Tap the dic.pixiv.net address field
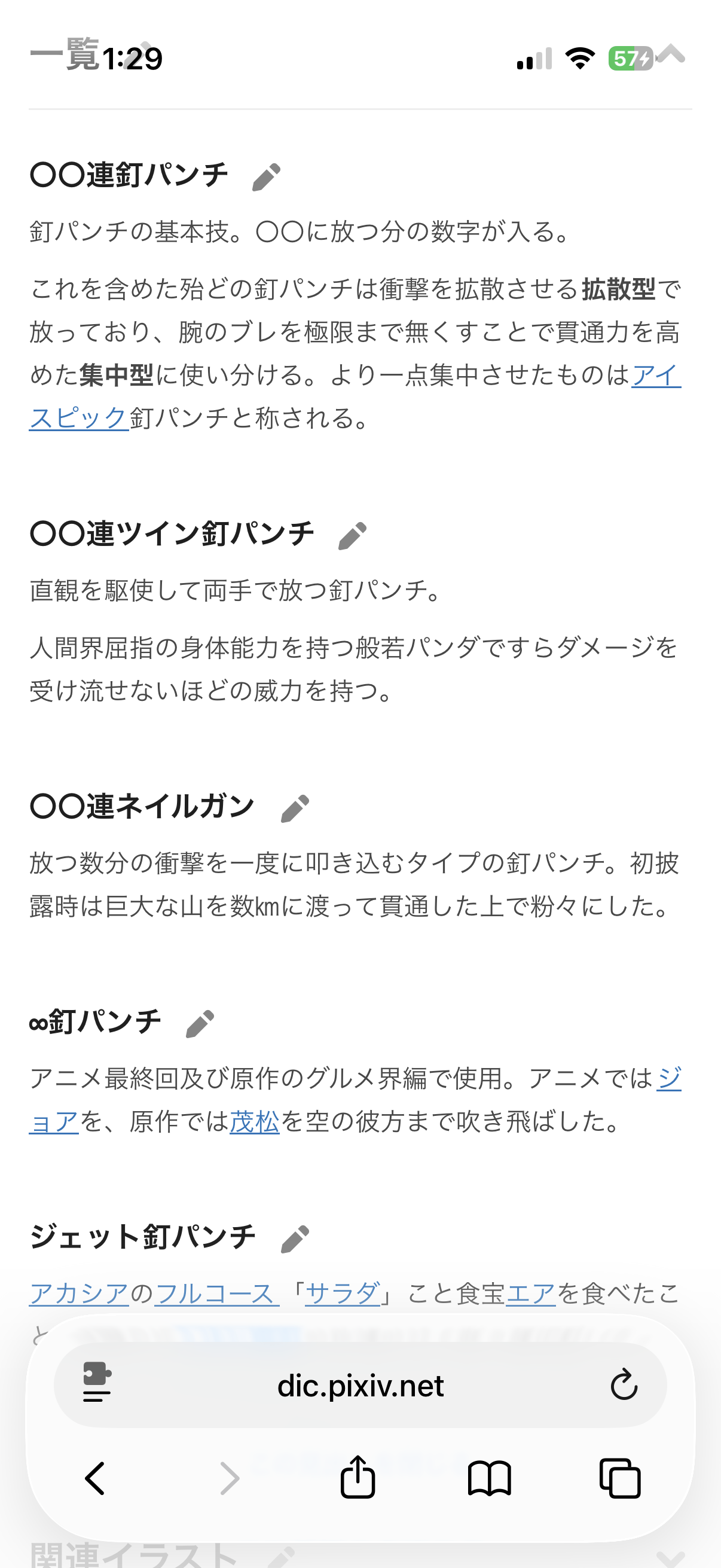The height and width of the screenshot is (1568, 721). click(360, 1386)
